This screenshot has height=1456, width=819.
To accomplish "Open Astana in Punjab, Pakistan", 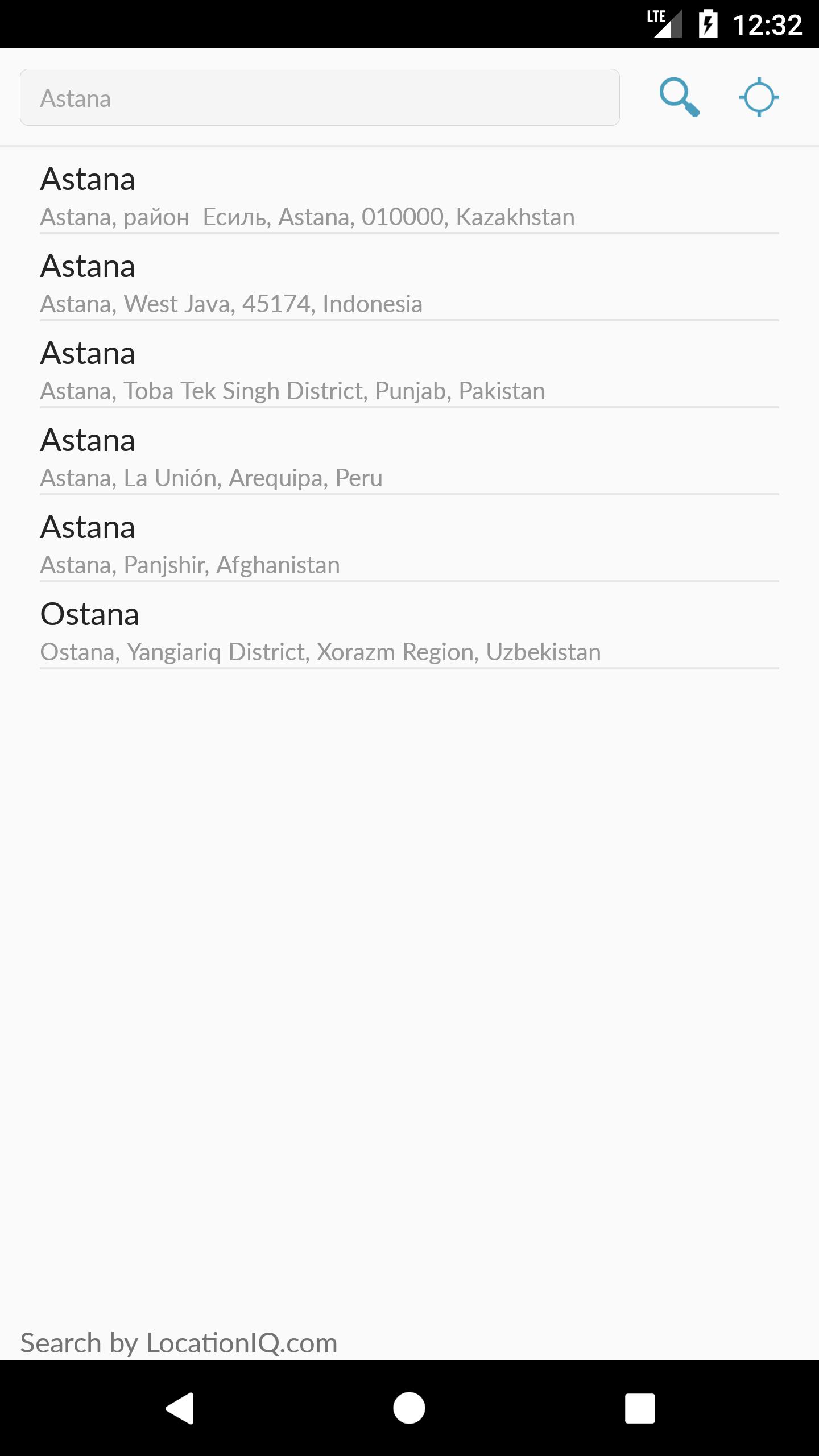I will tap(409, 370).
